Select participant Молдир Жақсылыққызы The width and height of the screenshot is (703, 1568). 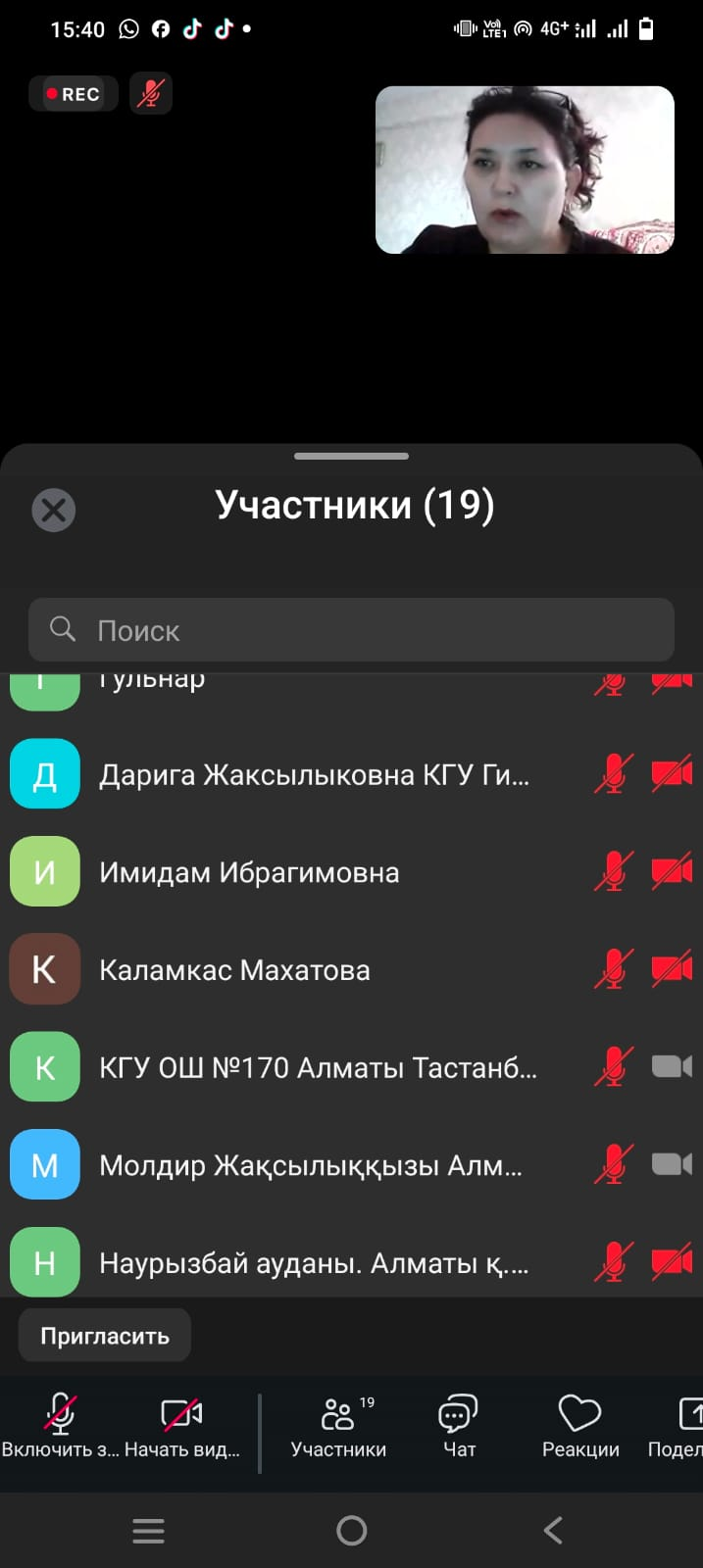(310, 1165)
